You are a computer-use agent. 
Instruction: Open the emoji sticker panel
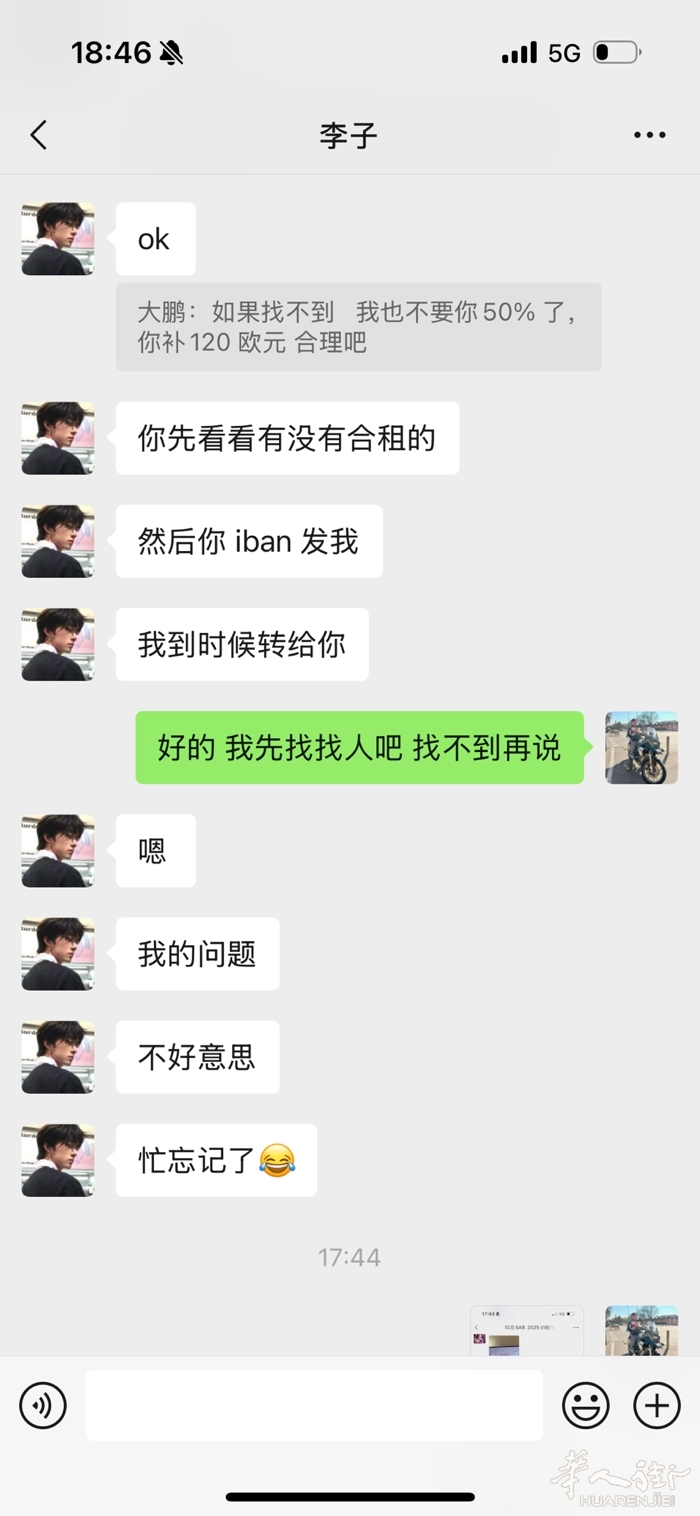585,1406
